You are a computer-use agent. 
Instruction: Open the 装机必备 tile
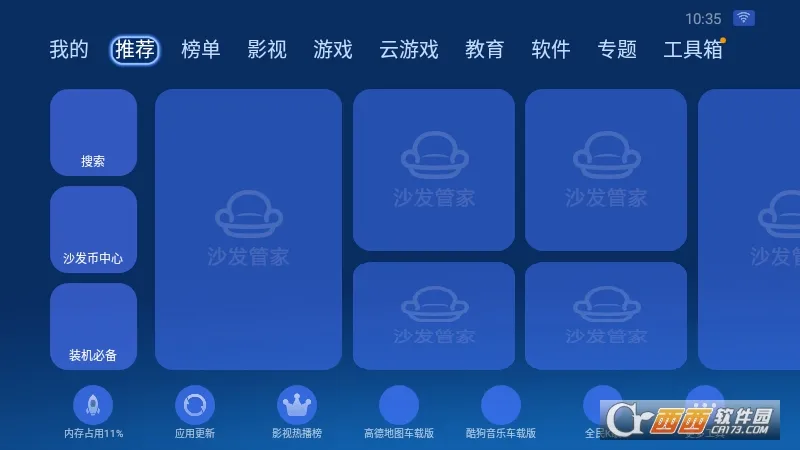(93, 327)
